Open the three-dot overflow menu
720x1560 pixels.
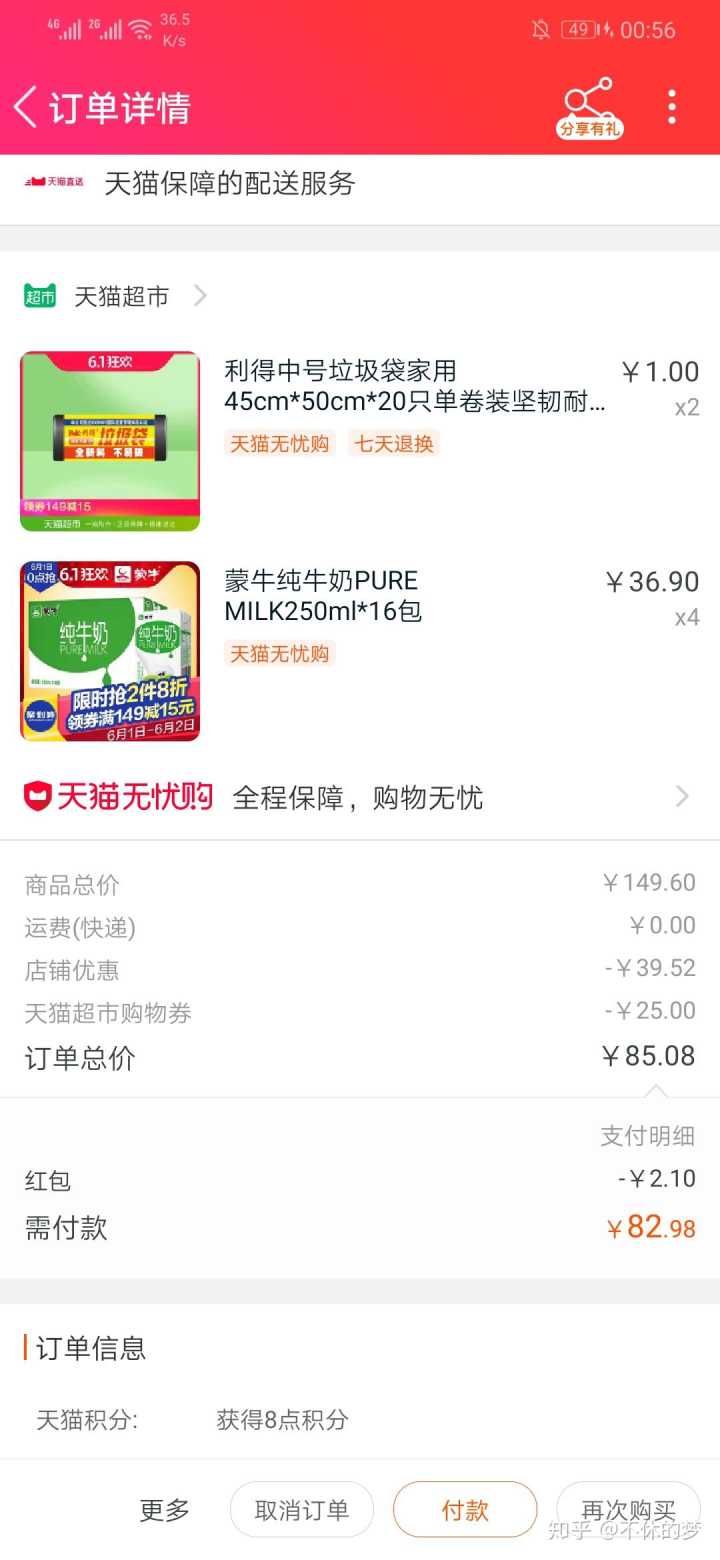click(x=671, y=106)
